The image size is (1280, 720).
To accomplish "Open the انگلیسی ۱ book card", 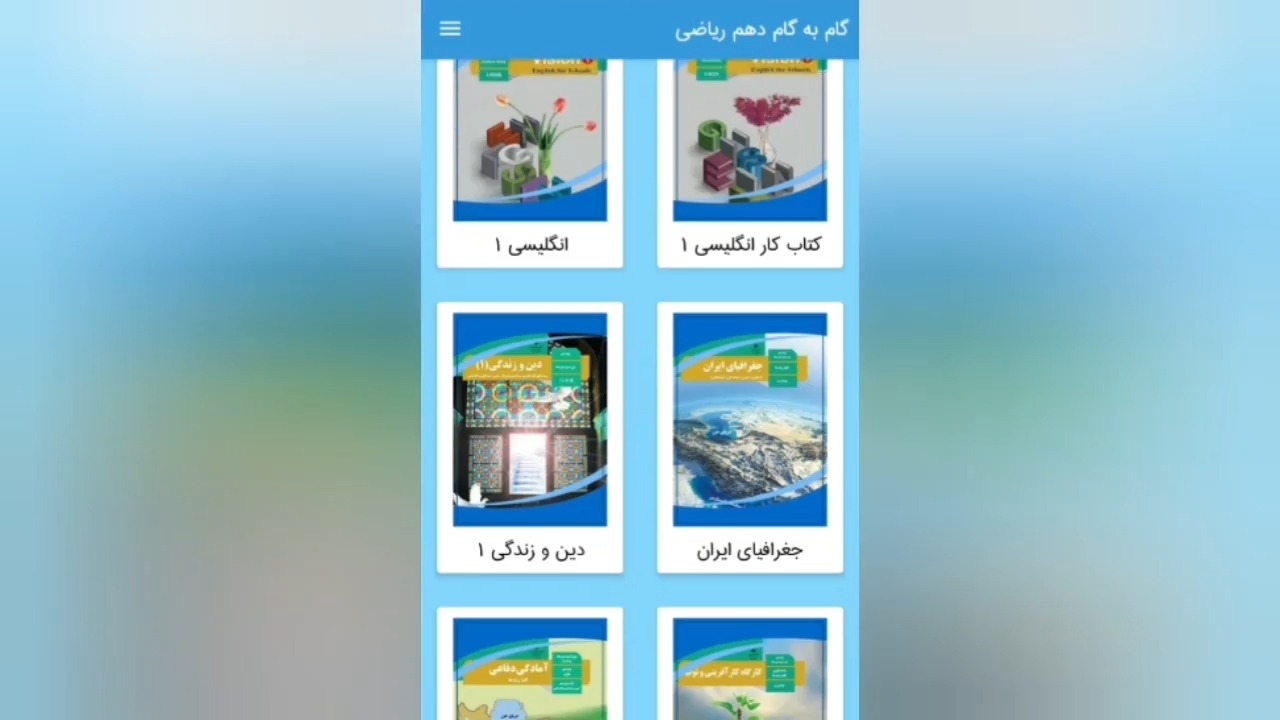I will click(530, 160).
